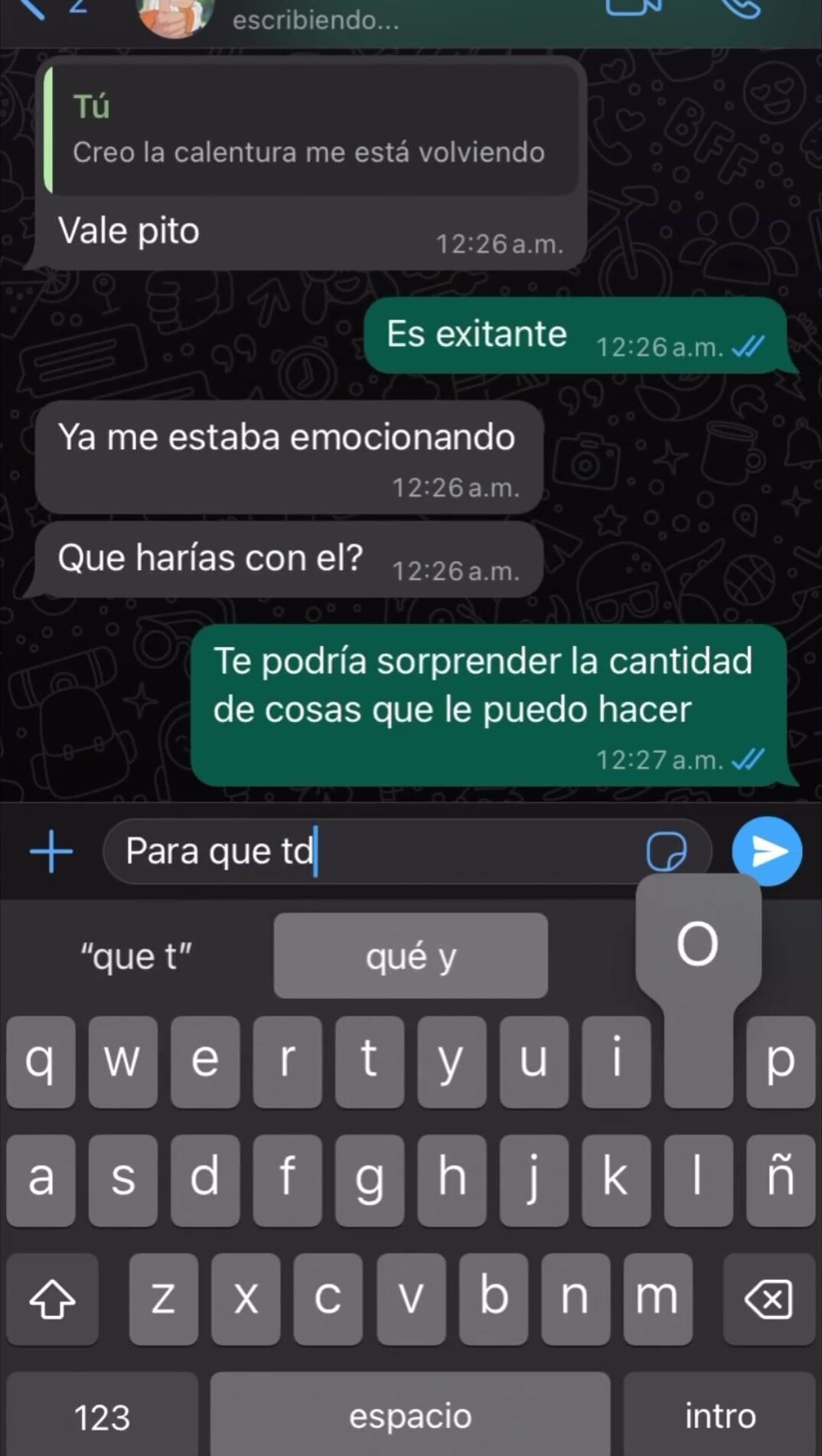Tap the backspace key

click(x=768, y=1299)
